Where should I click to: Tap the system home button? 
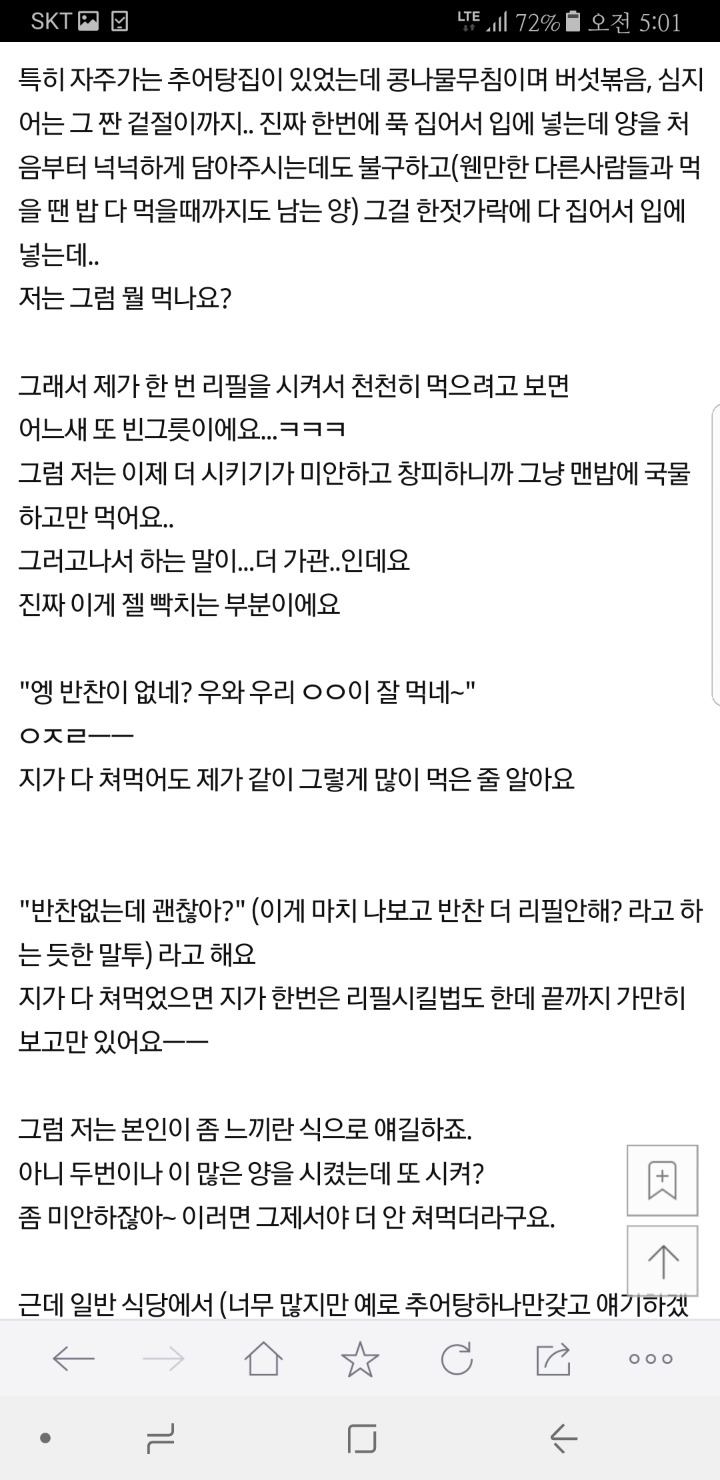tap(361, 1439)
